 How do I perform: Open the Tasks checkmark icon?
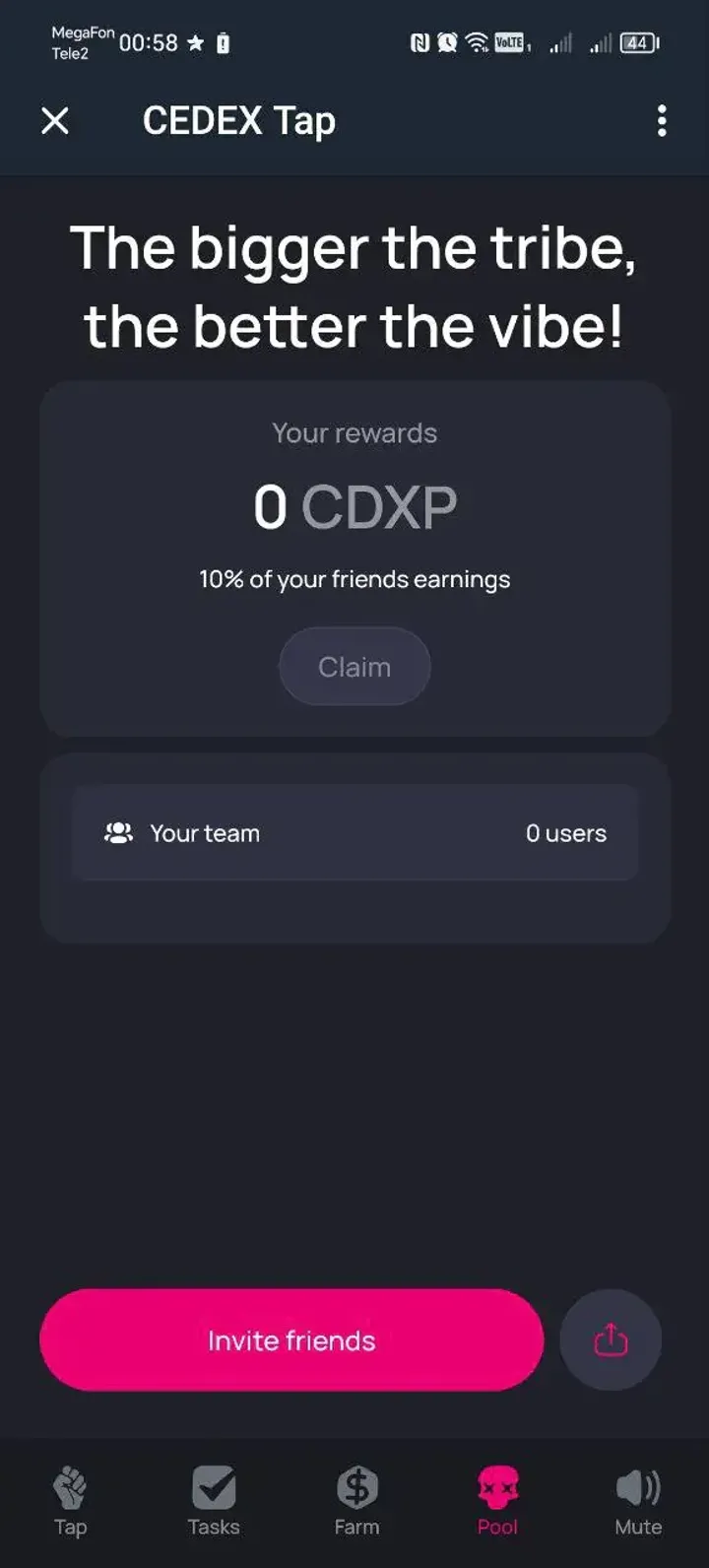pos(213,1485)
